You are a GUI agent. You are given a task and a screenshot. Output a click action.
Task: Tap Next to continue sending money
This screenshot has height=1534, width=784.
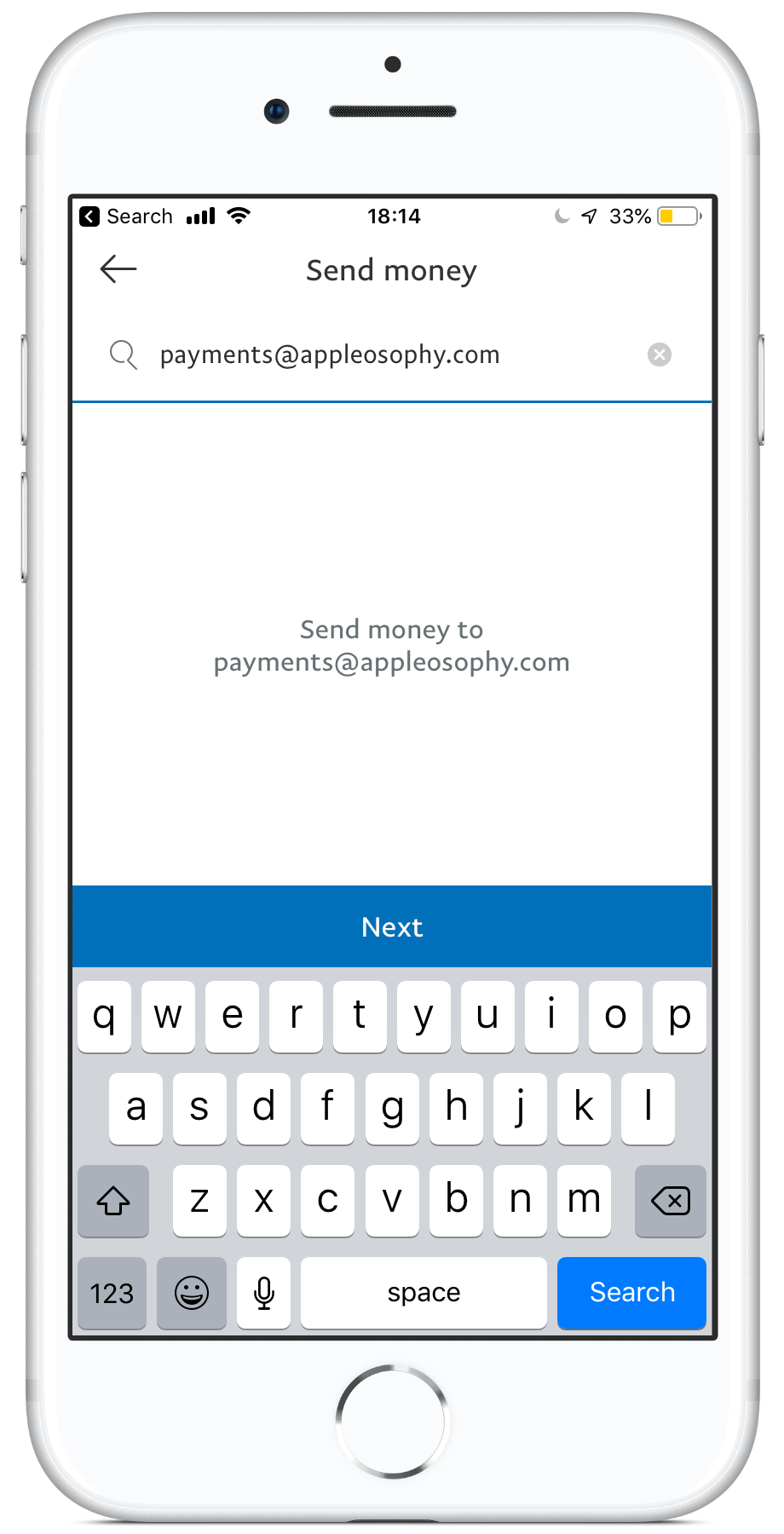point(392,926)
